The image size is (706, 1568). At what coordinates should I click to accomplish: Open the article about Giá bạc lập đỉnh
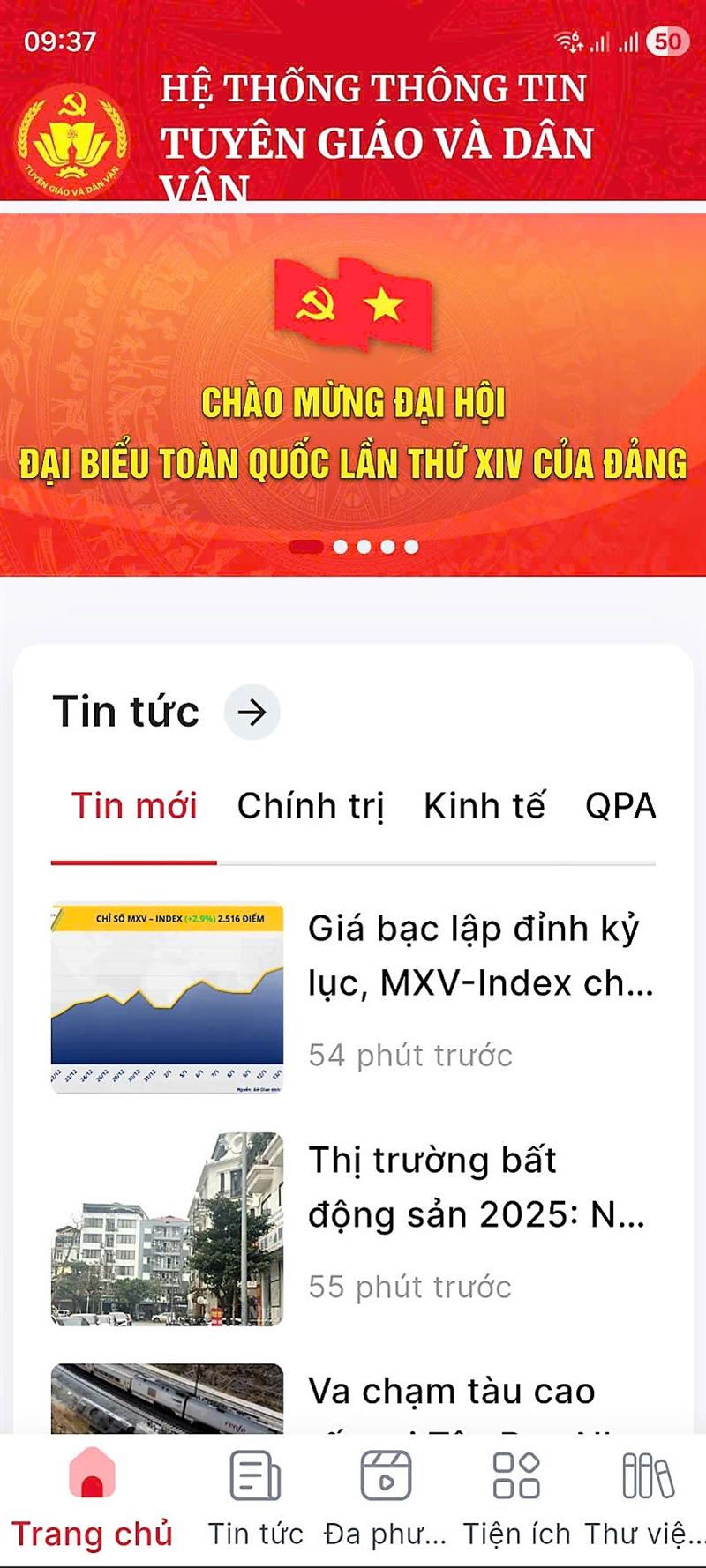tap(480, 955)
